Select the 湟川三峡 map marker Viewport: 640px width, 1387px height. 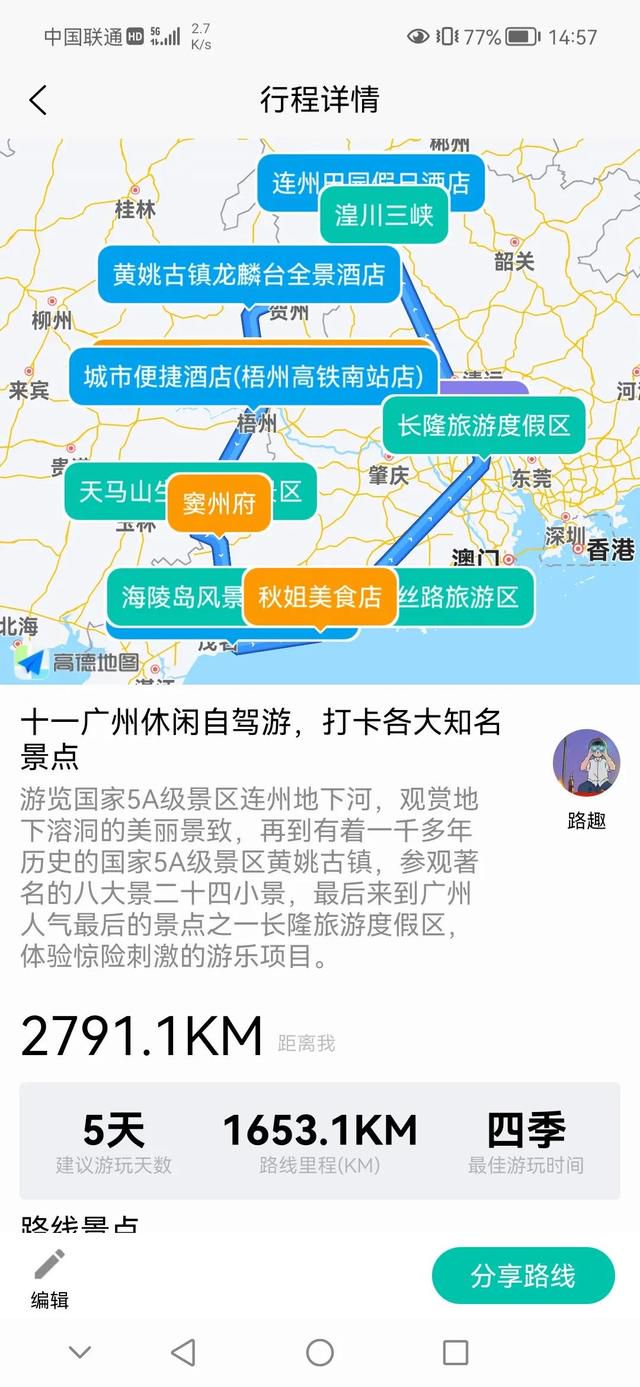pyautogui.click(x=384, y=215)
